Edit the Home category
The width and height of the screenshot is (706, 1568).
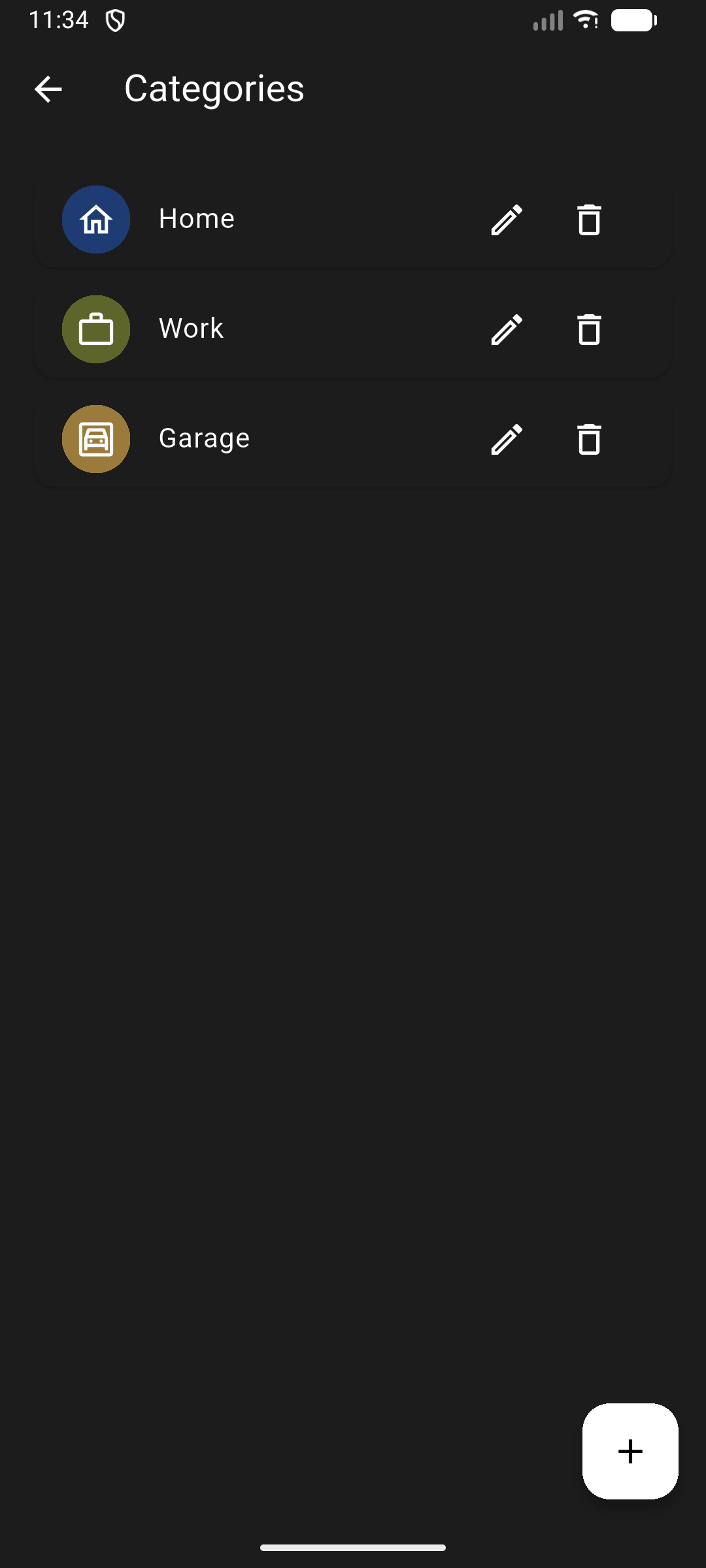507,220
